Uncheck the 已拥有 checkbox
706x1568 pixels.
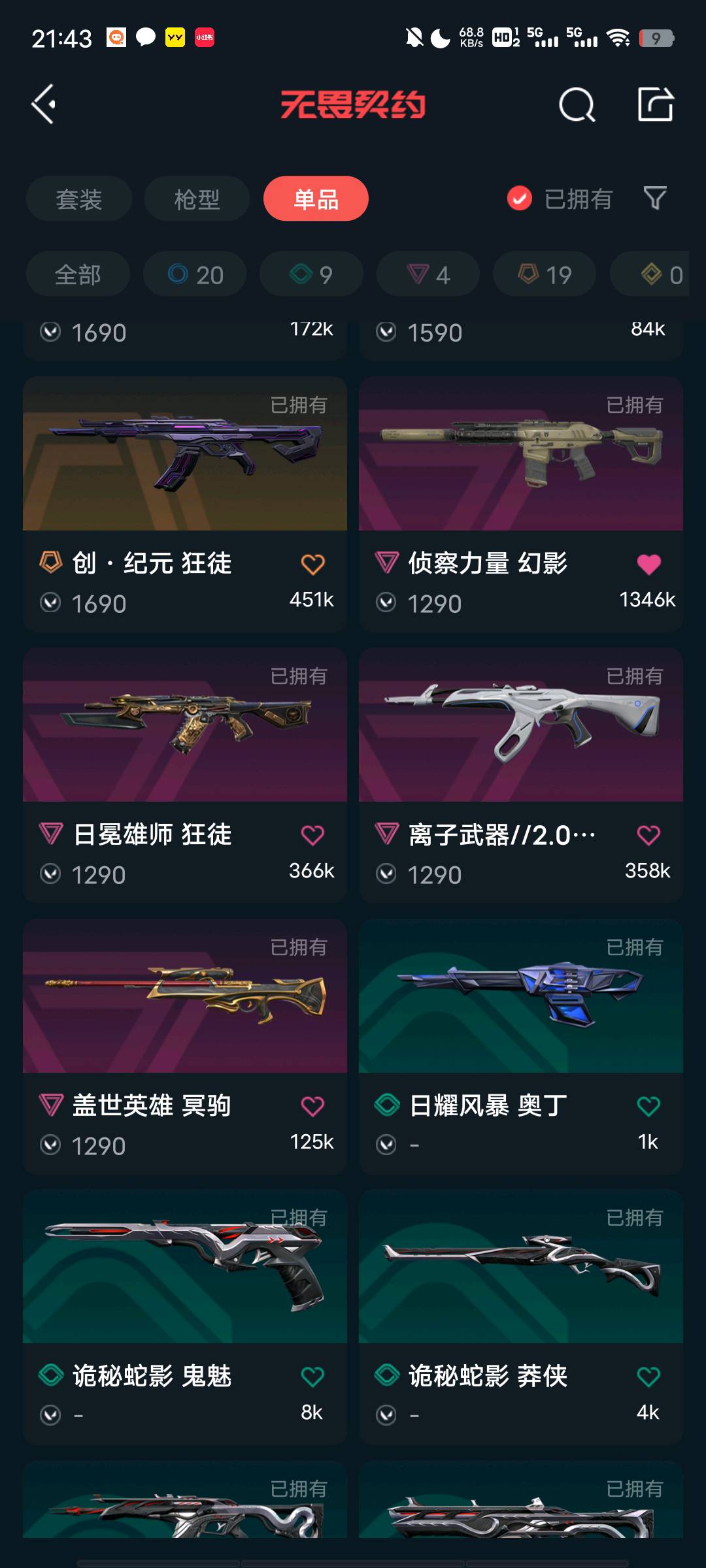pyautogui.click(x=520, y=199)
